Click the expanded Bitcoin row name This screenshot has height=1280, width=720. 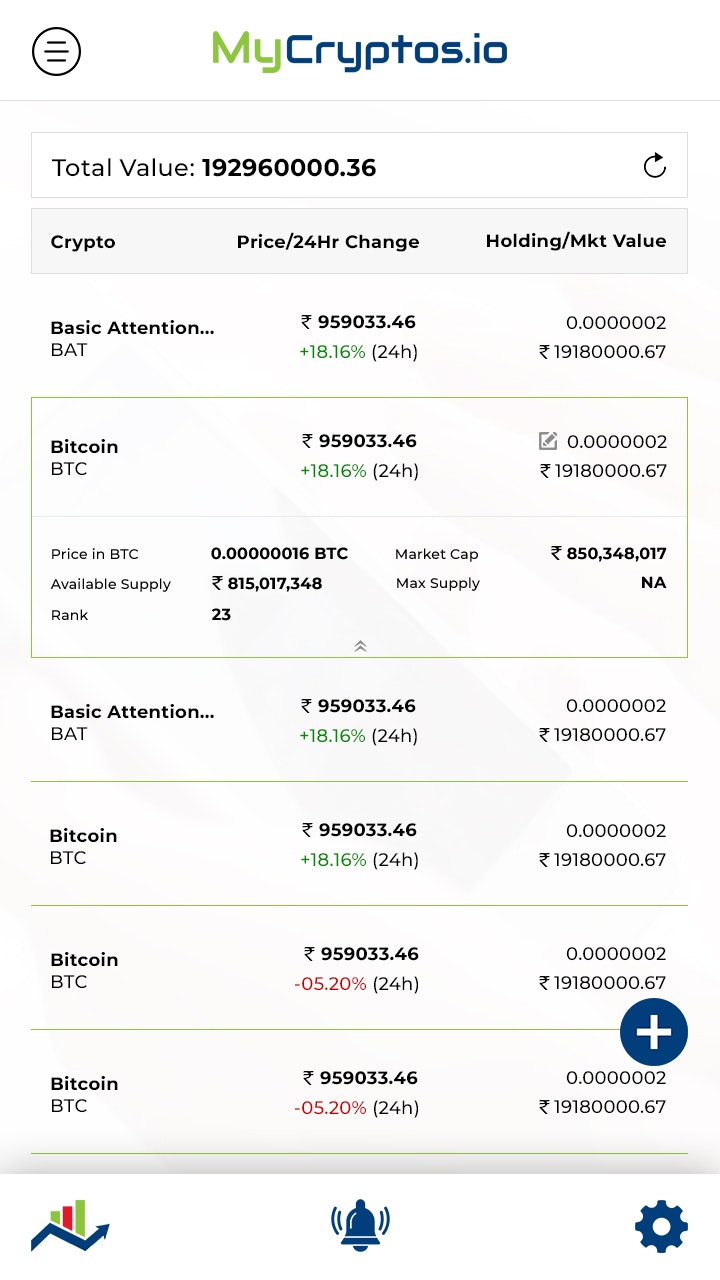[x=83, y=446]
